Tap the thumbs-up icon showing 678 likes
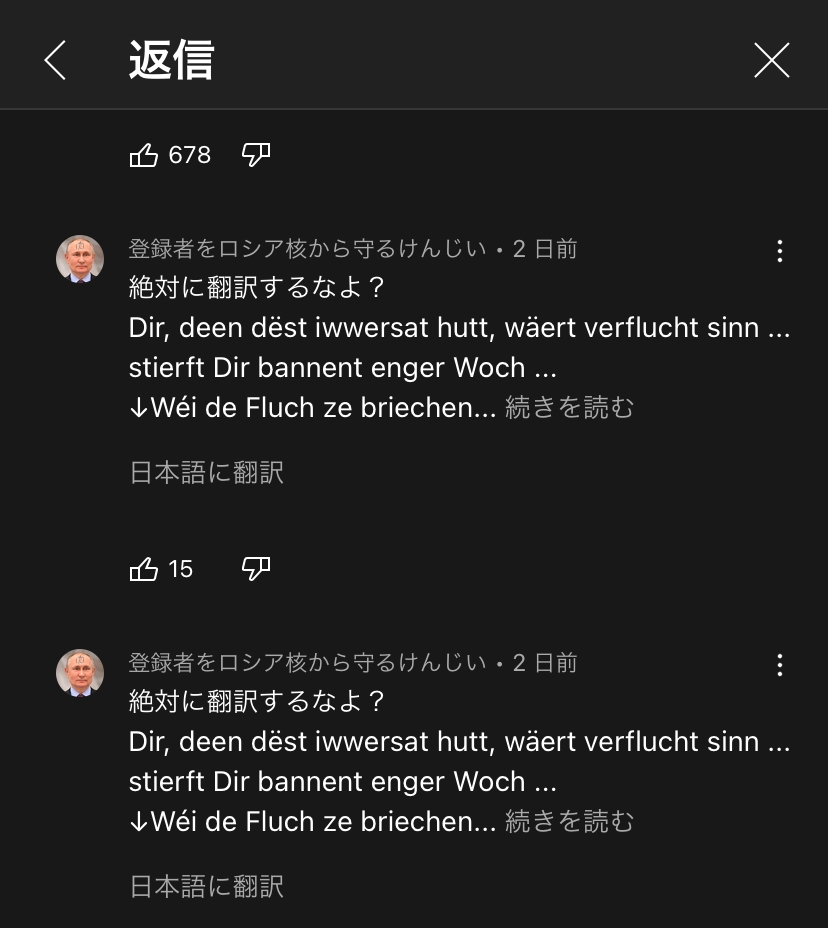Screen dimensions: 828x928 (146, 154)
